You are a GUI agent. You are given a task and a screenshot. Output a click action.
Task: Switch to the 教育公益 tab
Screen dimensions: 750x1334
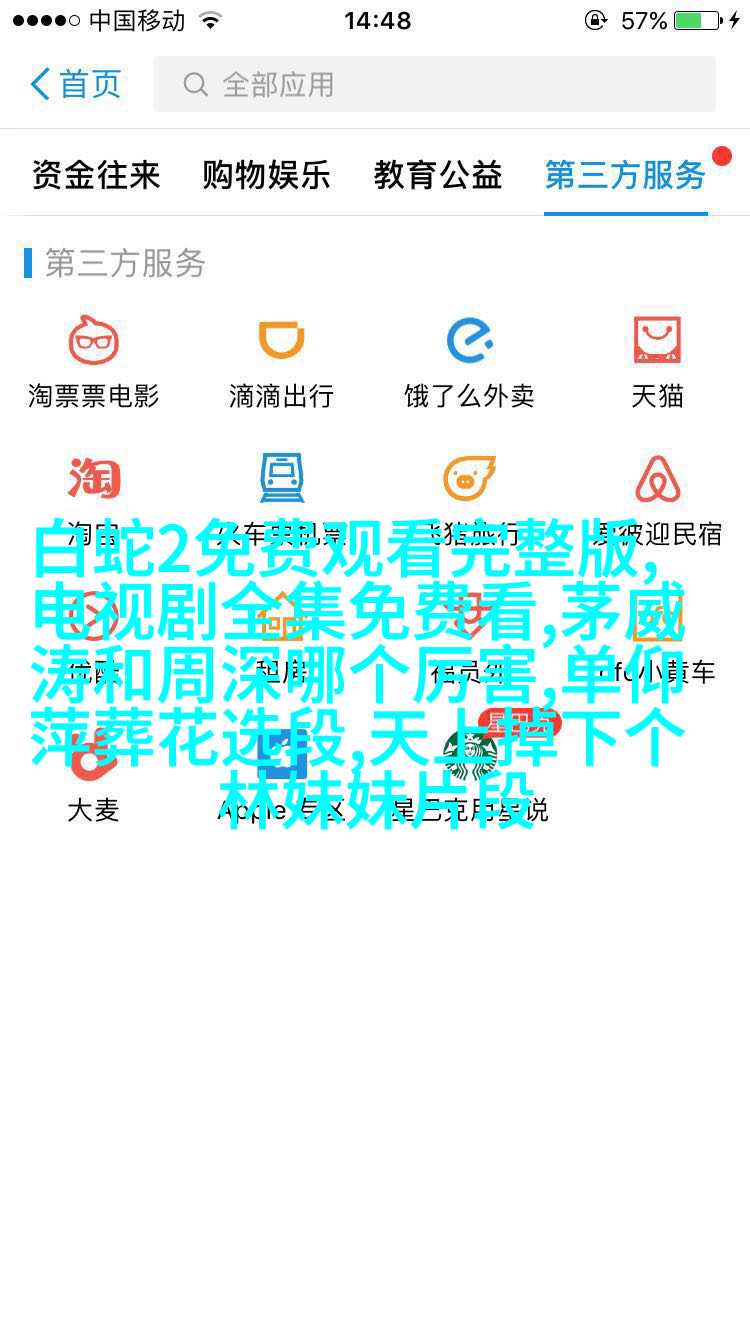click(x=438, y=175)
